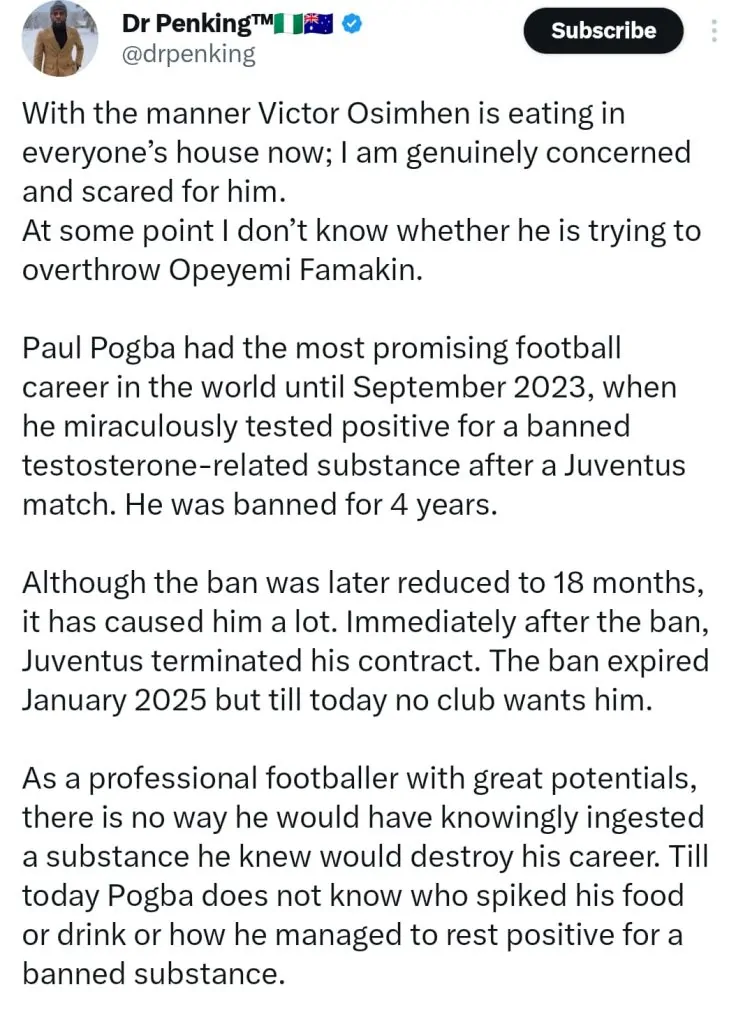Image resolution: width=736 pixels, height=1024 pixels.
Task: Open the post's overflow menu
Action: (x=714, y=30)
